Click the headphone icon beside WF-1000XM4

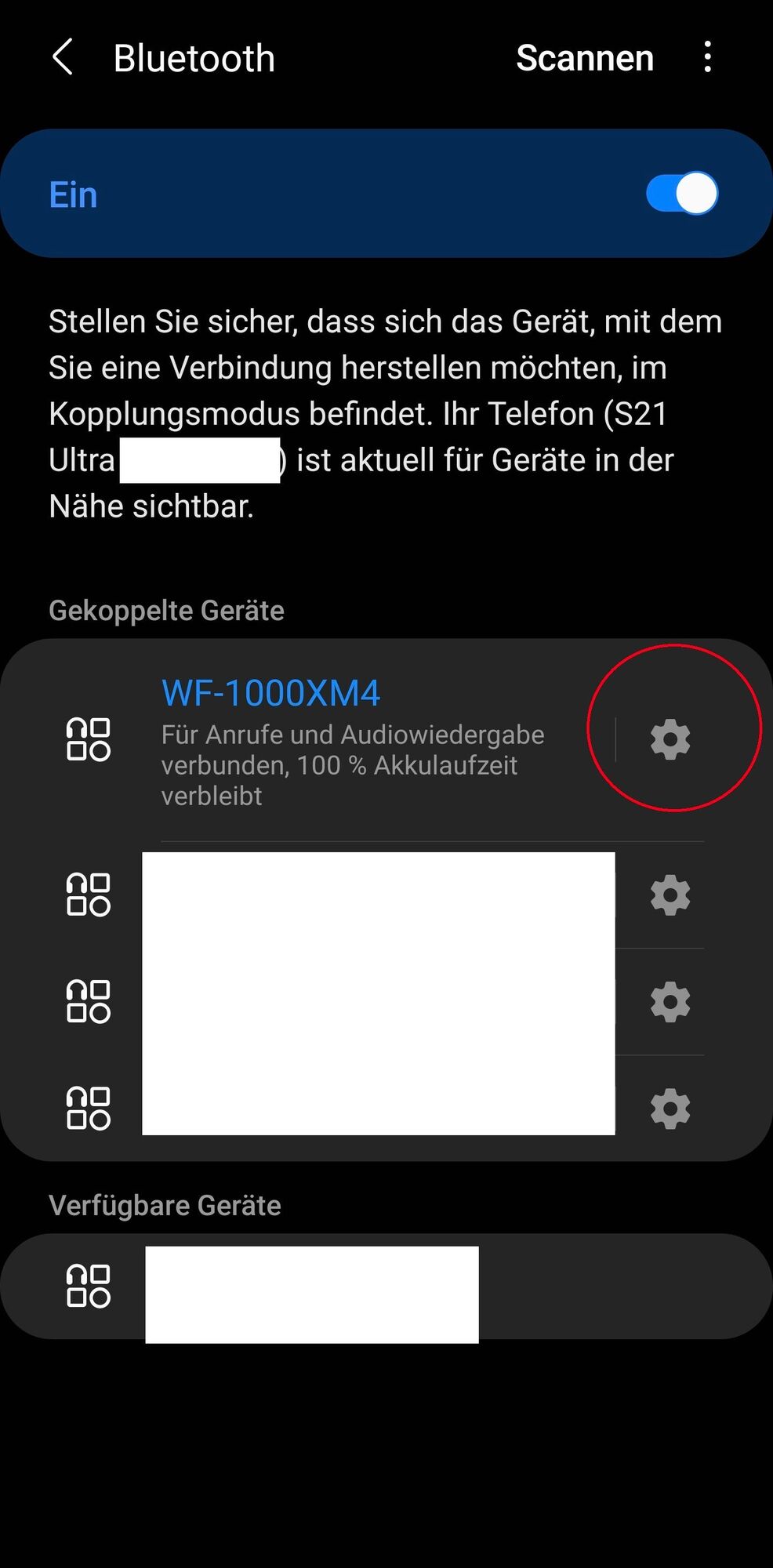89,738
